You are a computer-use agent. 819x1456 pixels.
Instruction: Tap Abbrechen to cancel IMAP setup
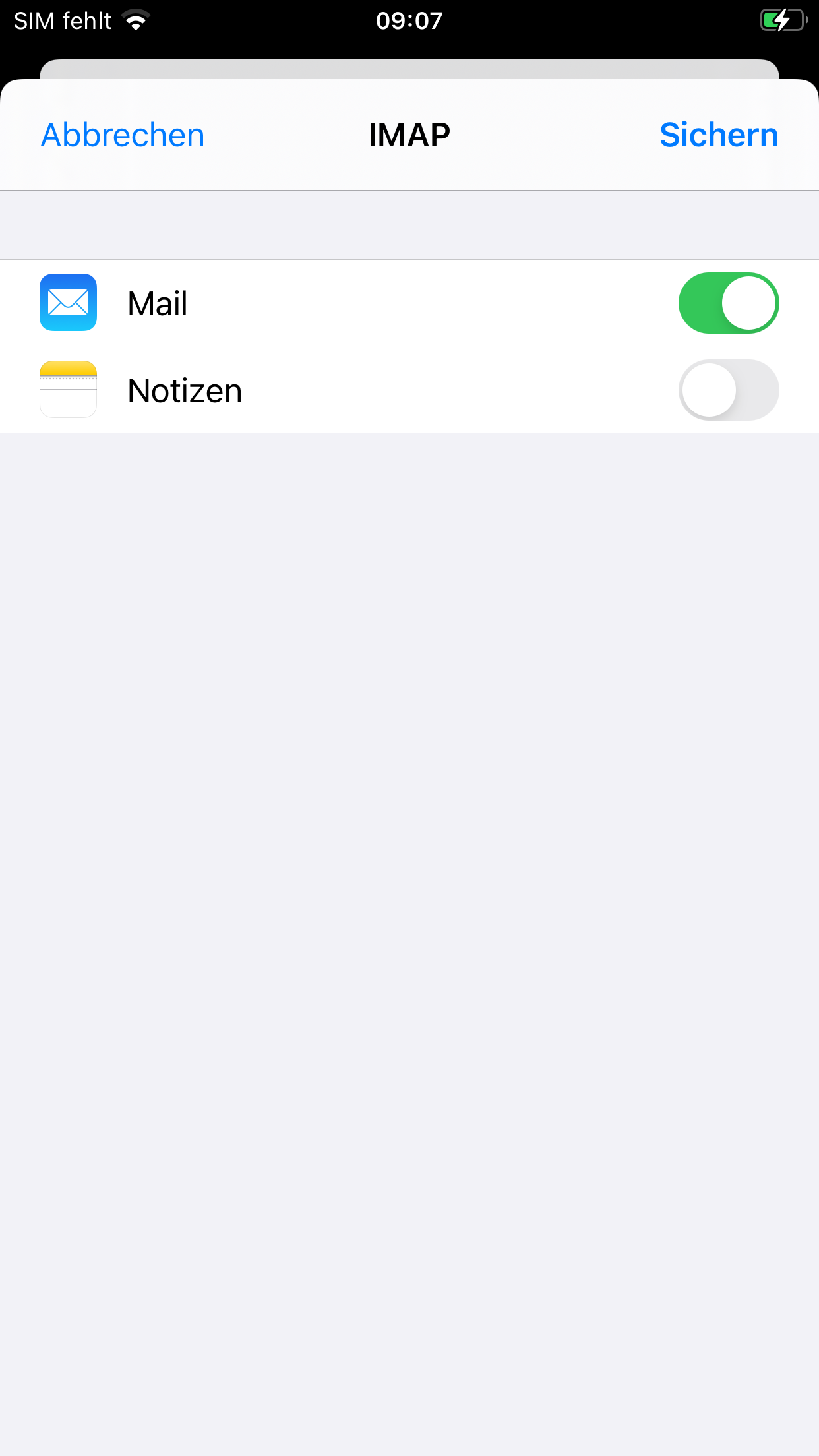[123, 135]
